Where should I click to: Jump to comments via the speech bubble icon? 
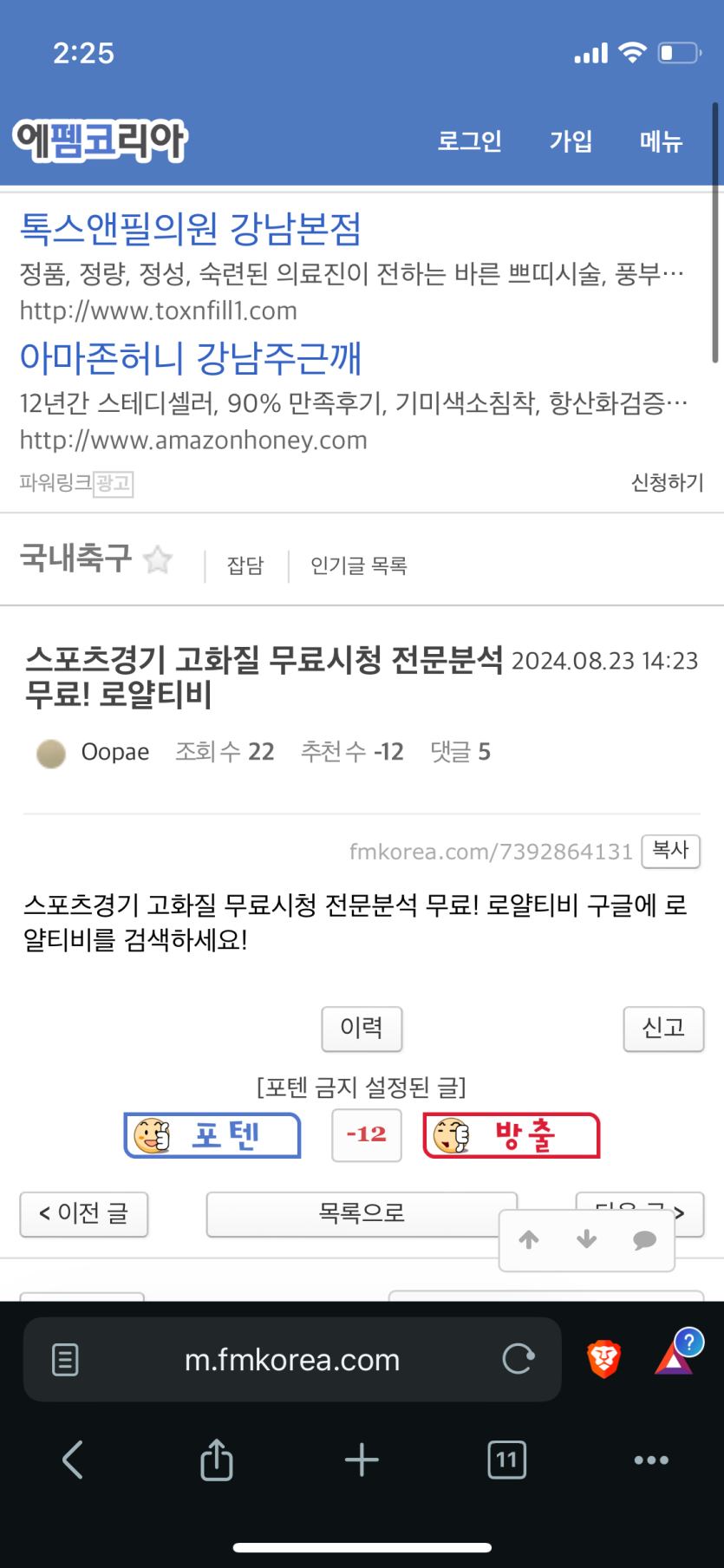[644, 1240]
